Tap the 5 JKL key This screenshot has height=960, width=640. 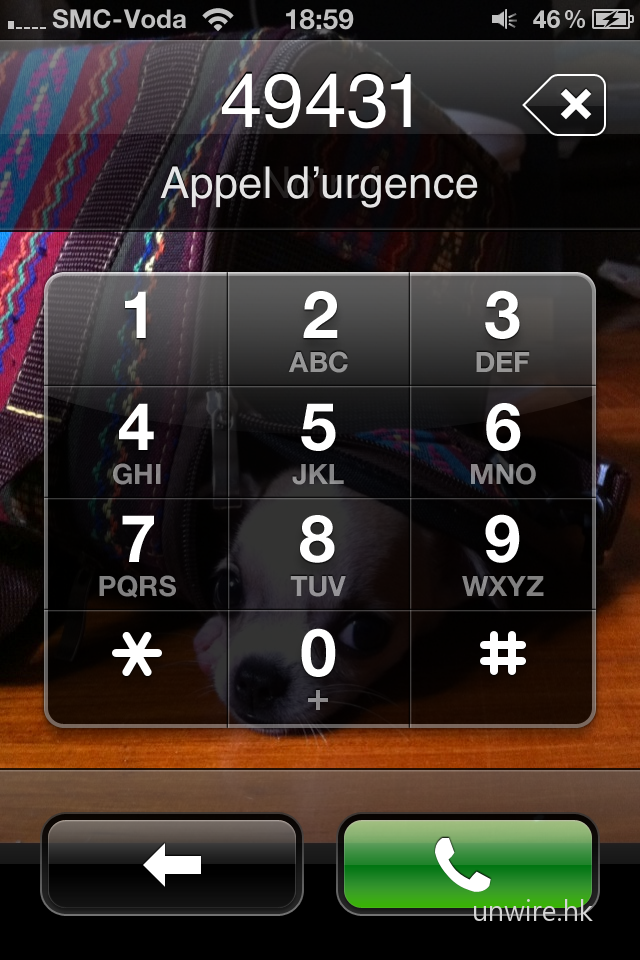click(319, 442)
